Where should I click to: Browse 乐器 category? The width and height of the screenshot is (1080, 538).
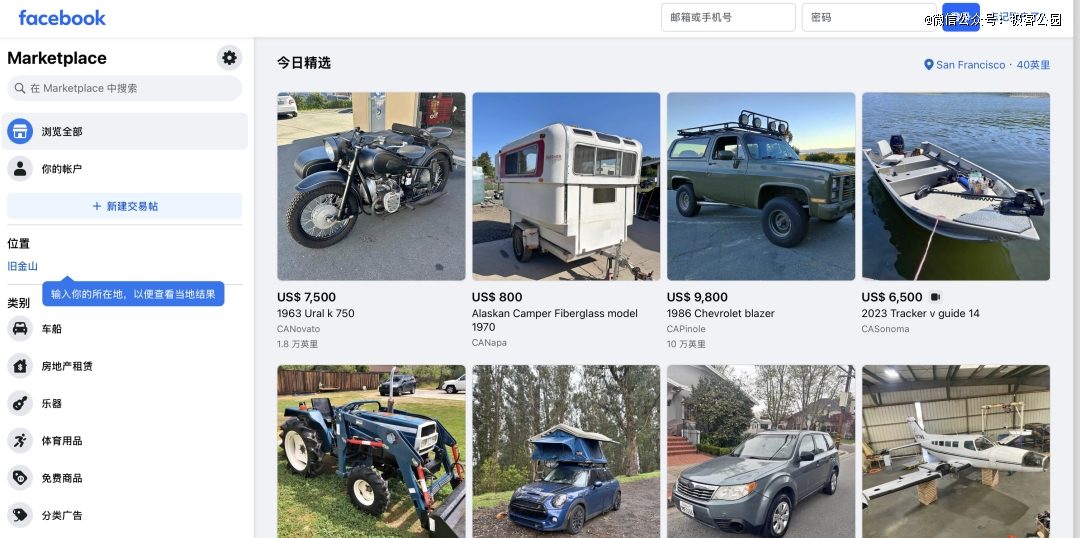coord(50,403)
